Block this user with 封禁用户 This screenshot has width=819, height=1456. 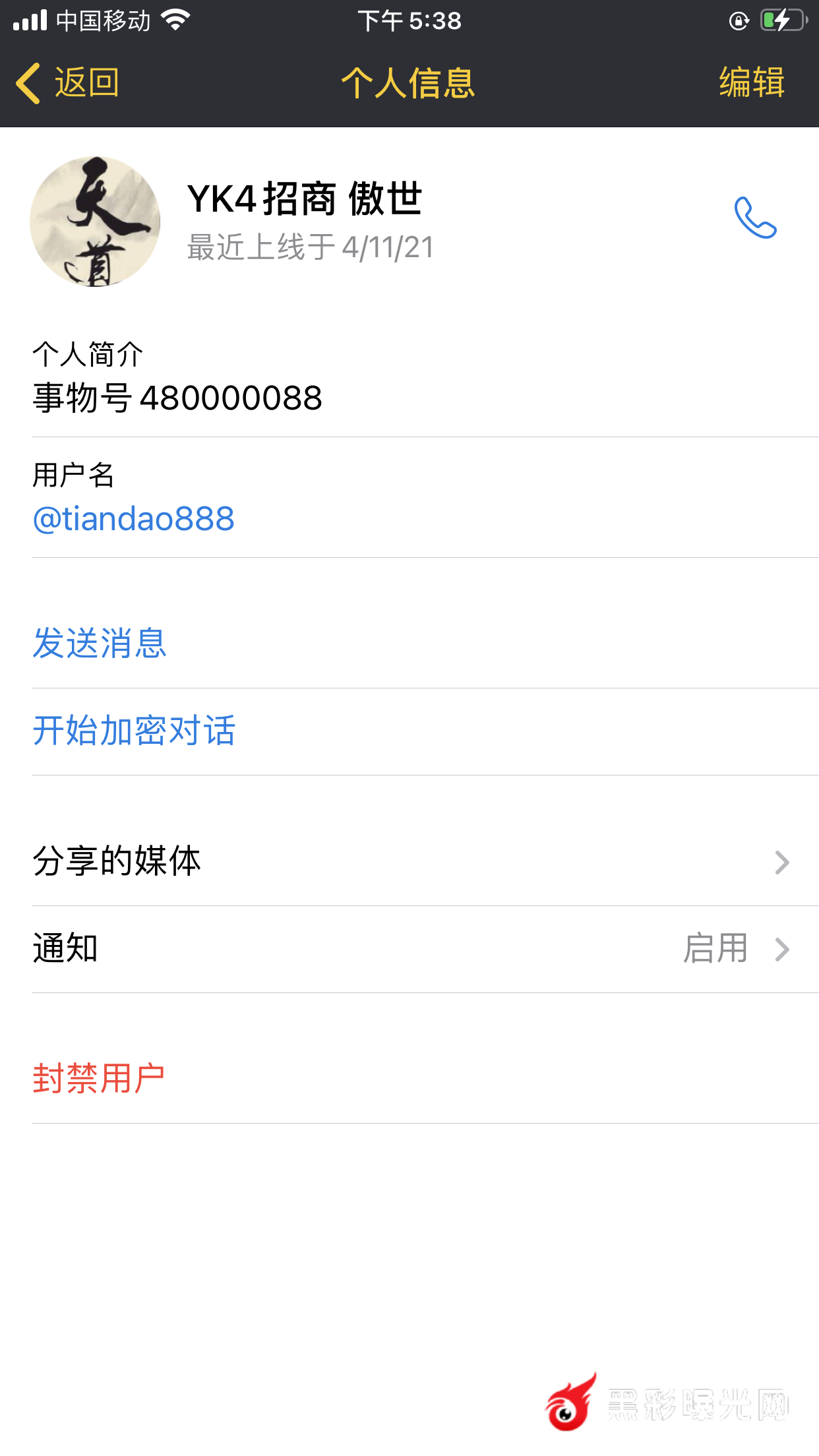[99, 1079]
